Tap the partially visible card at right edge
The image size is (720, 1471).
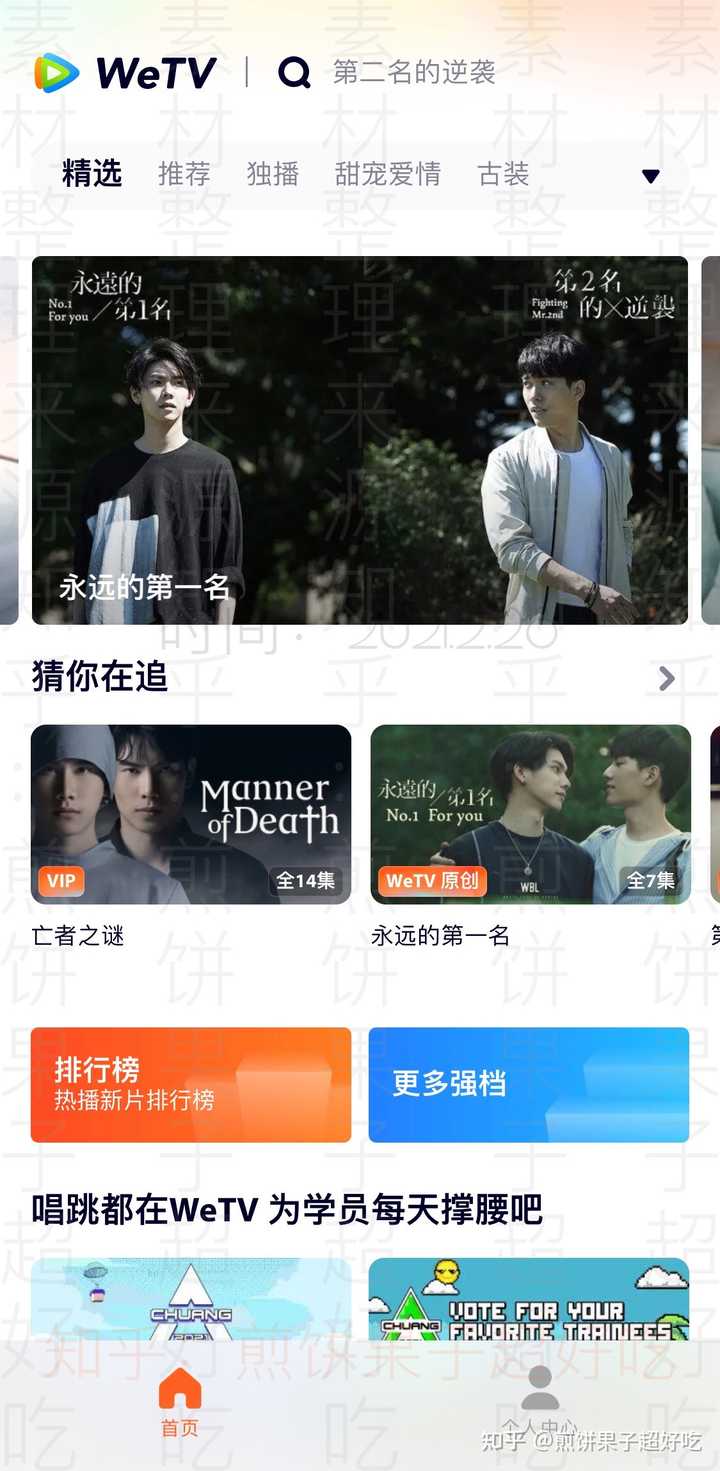click(x=713, y=815)
